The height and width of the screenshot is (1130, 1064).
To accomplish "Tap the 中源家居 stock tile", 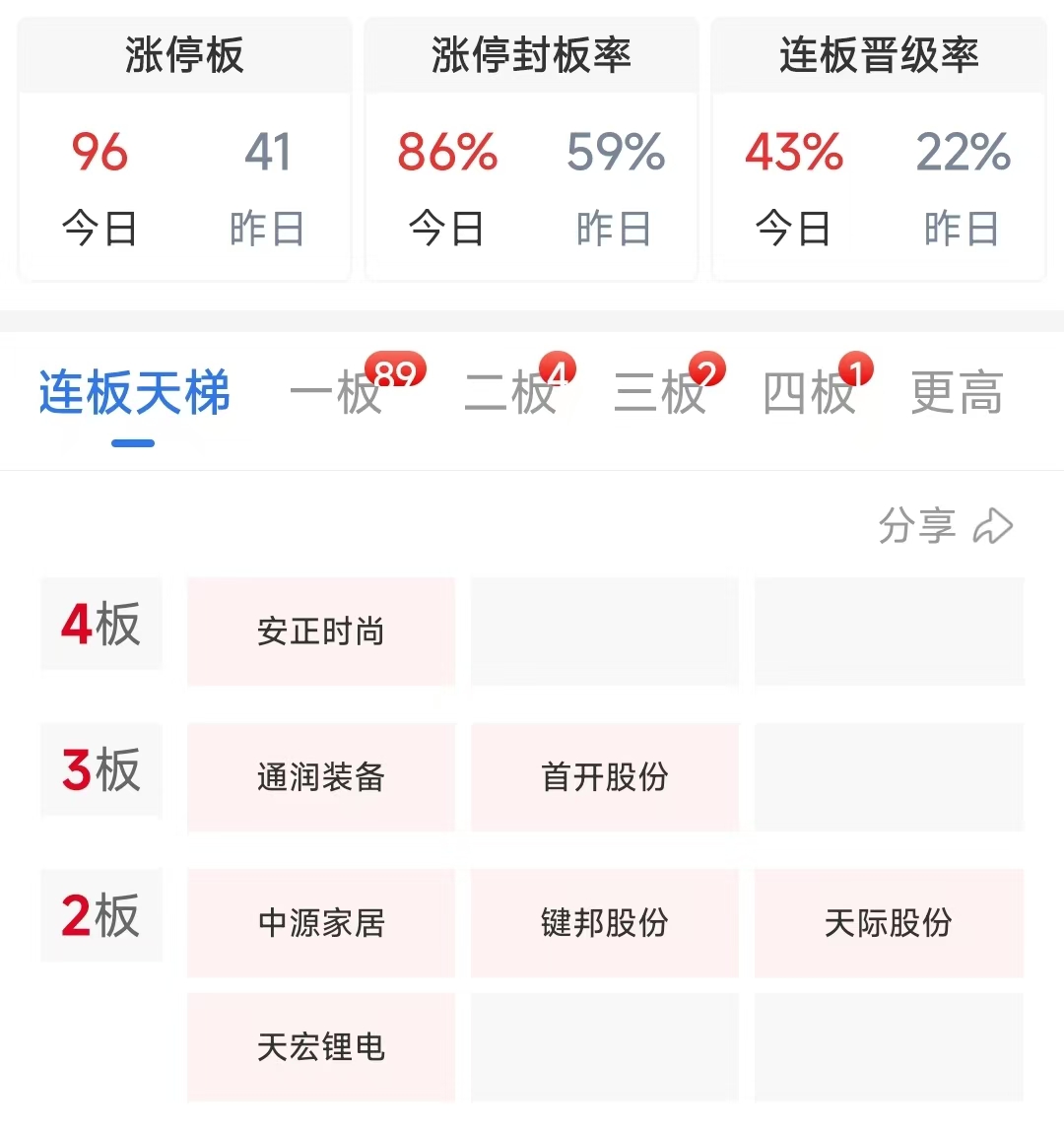I will (321, 923).
